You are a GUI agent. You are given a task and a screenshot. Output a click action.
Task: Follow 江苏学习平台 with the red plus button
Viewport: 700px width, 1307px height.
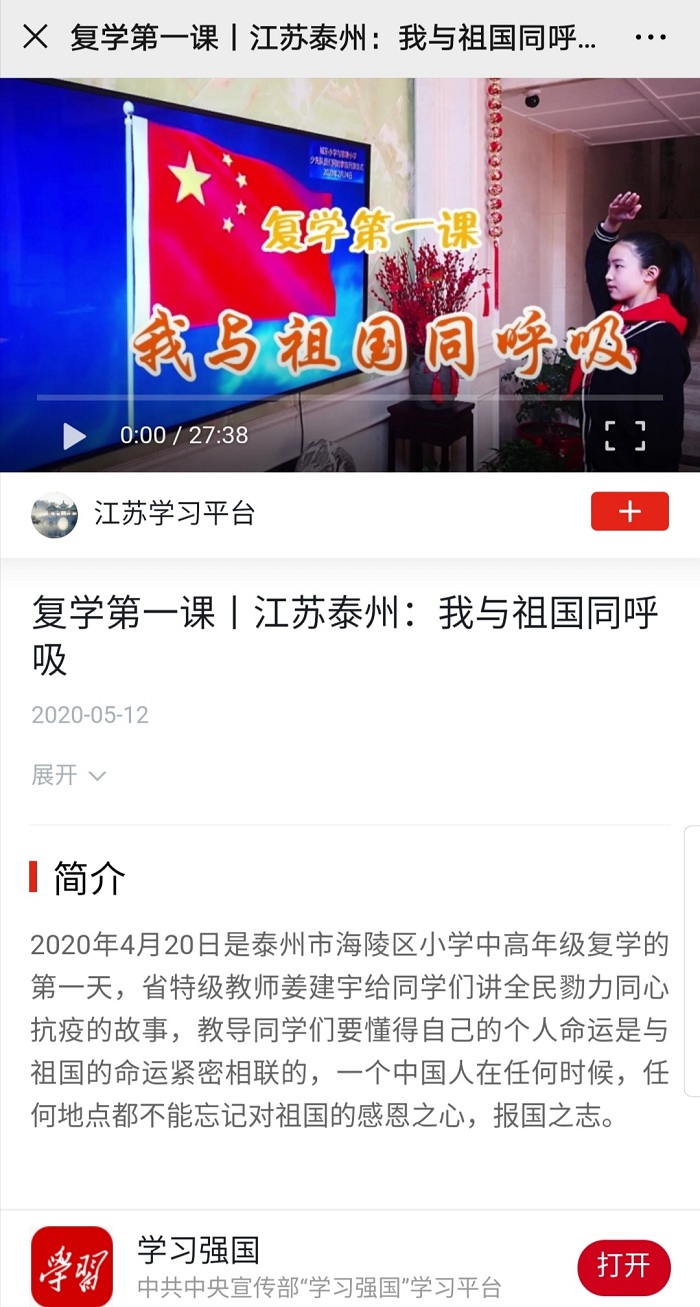click(x=629, y=512)
